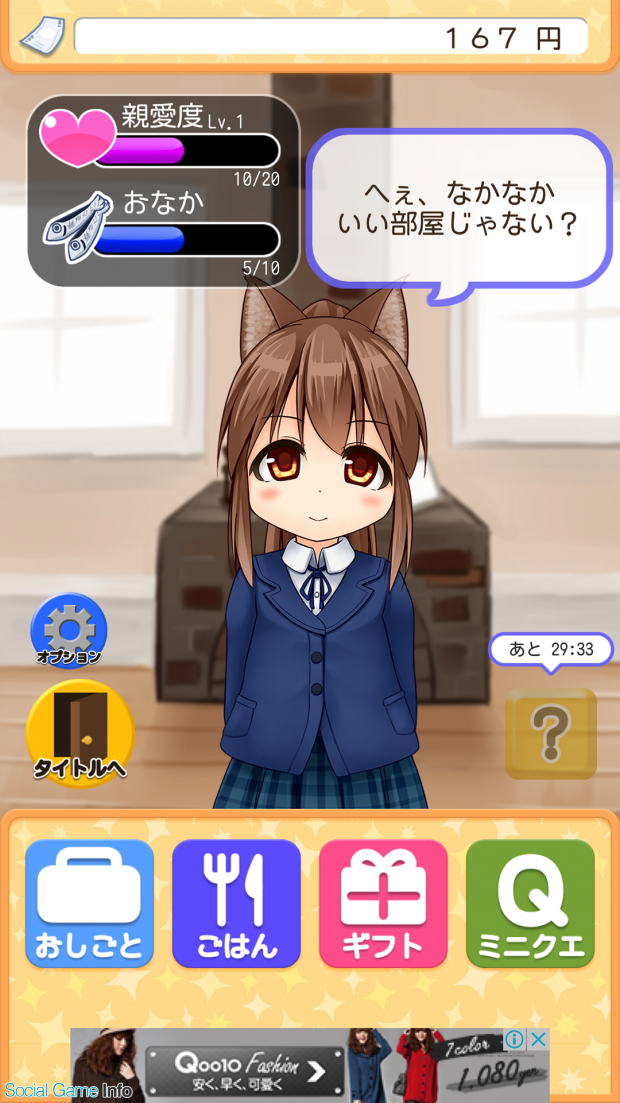This screenshot has height=1103, width=620.
Task: Close the ad with X icon
Action: tap(538, 1039)
